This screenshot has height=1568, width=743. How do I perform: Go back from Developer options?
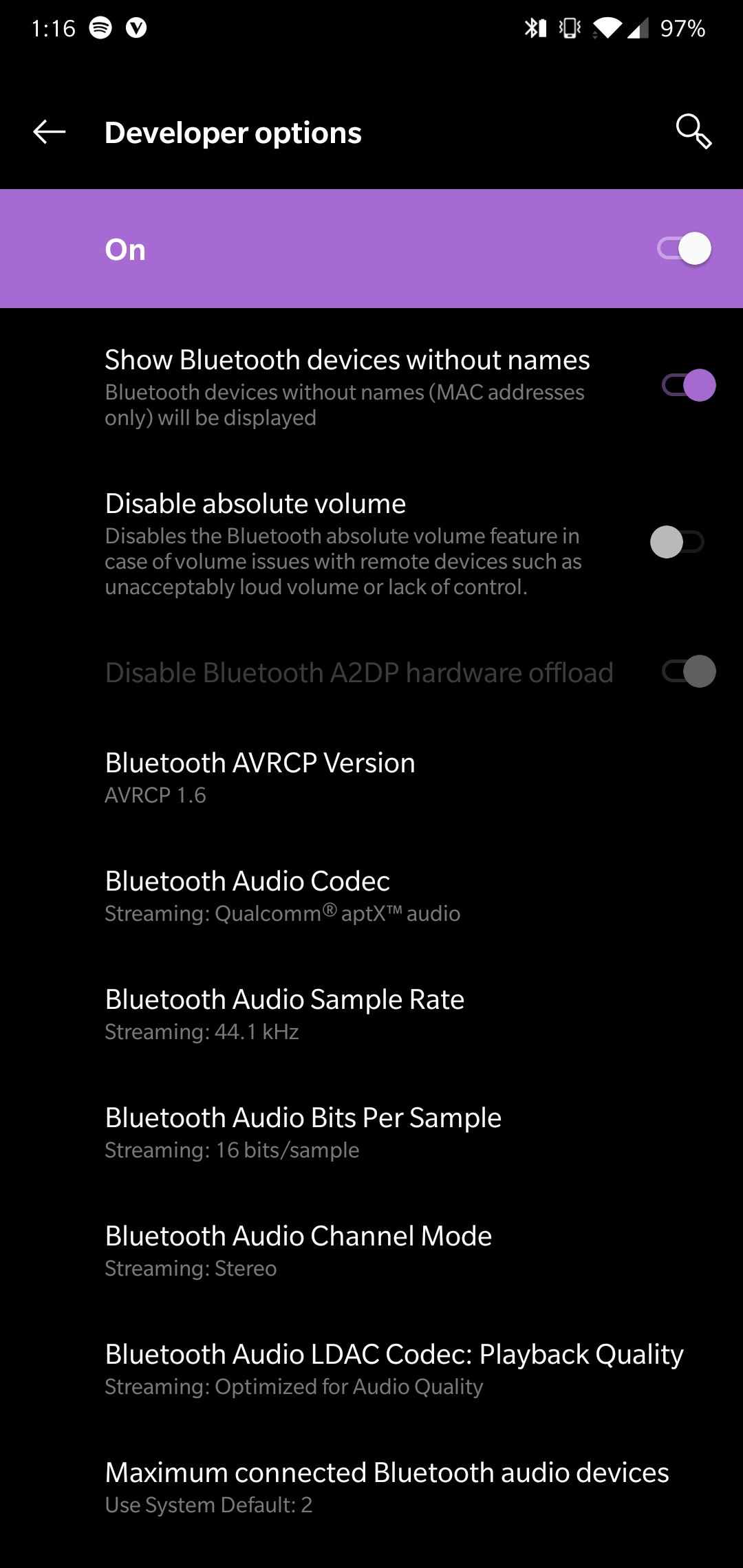50,132
